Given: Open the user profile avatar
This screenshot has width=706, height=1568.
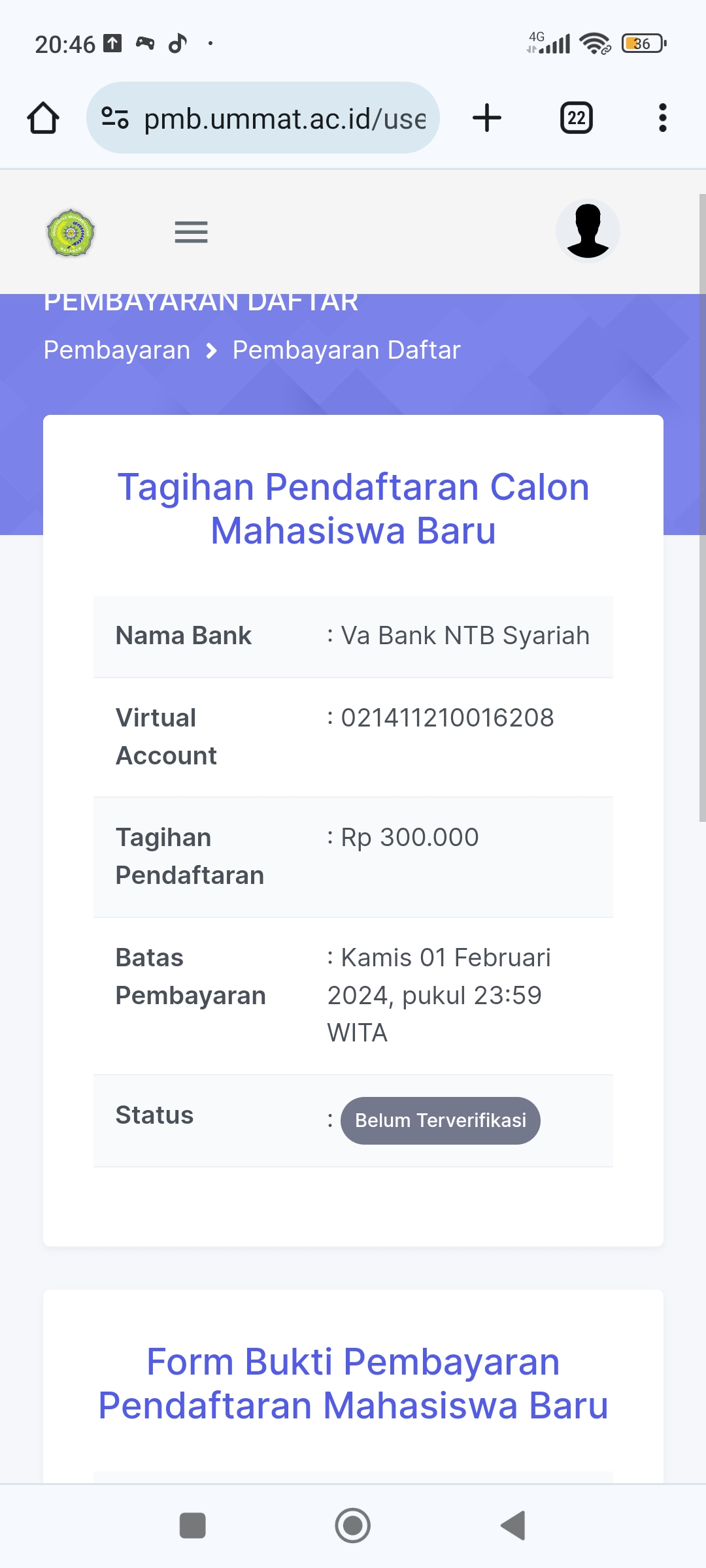Looking at the screenshot, I should (x=587, y=231).
